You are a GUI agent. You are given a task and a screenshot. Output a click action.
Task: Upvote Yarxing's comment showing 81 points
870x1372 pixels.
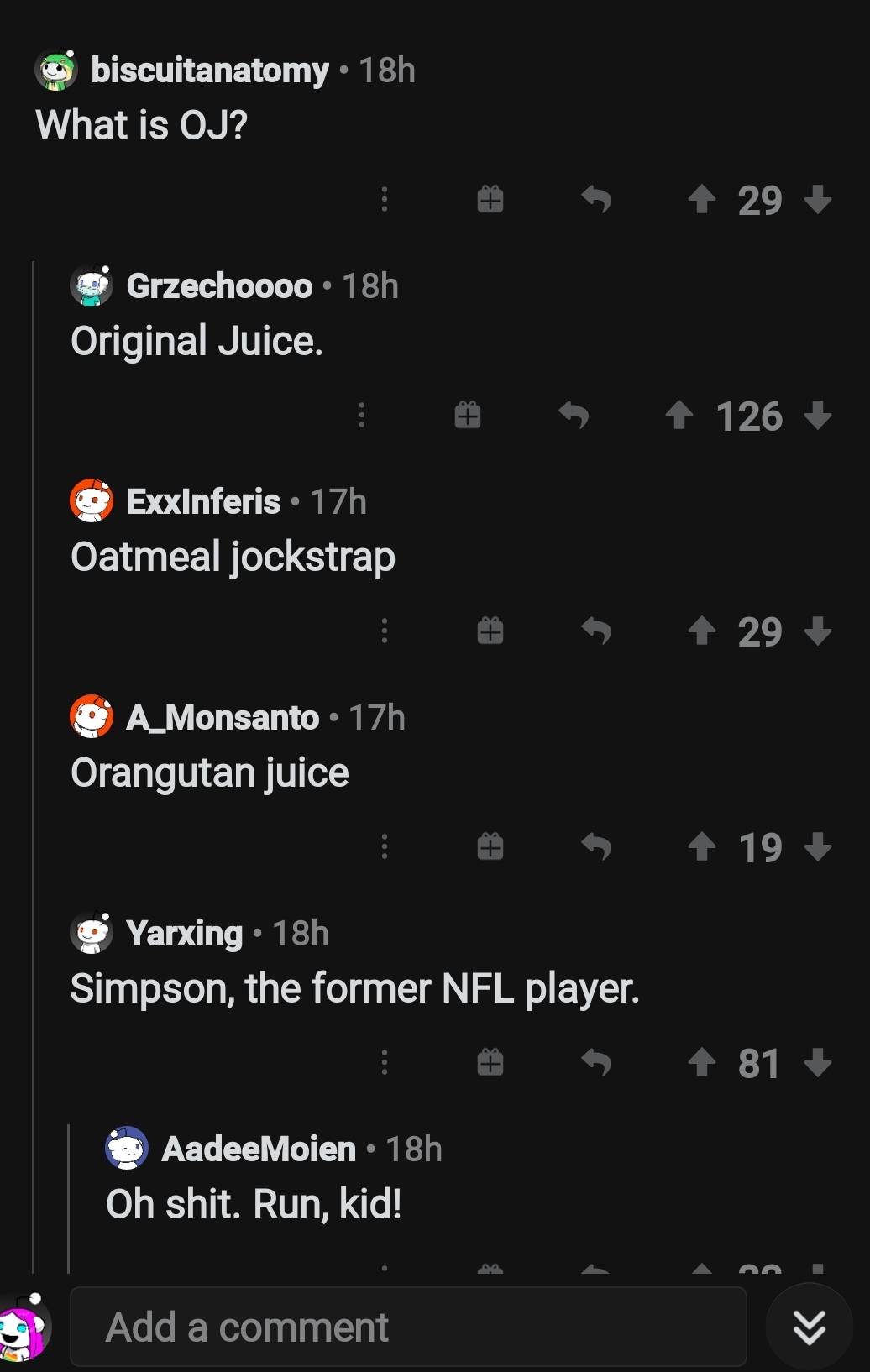702,1063
